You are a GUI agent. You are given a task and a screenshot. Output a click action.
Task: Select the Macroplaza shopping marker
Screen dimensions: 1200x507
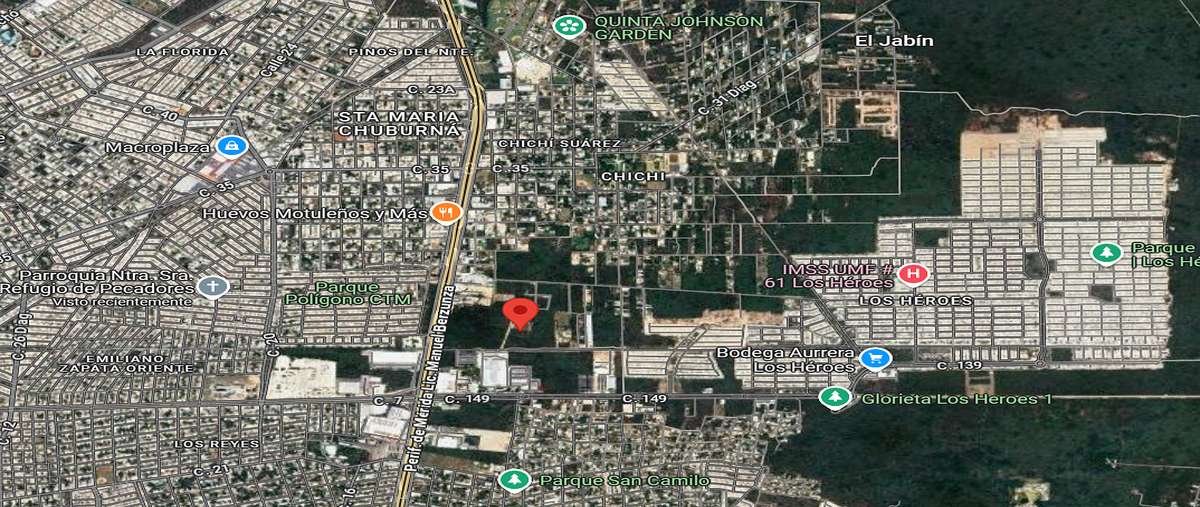point(232,147)
